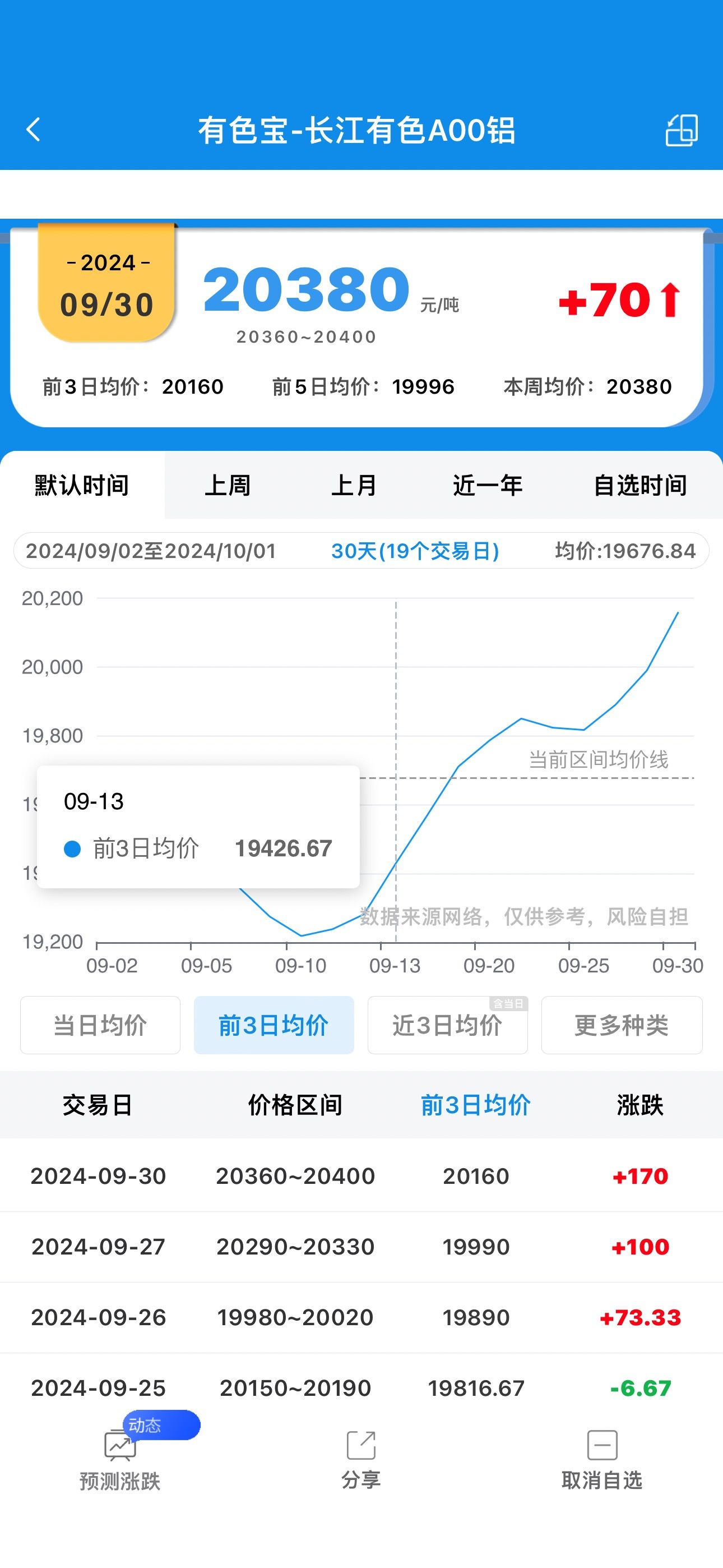Select the 默认时间 tab
Viewport: 723px width, 1568px height.
tap(82, 485)
